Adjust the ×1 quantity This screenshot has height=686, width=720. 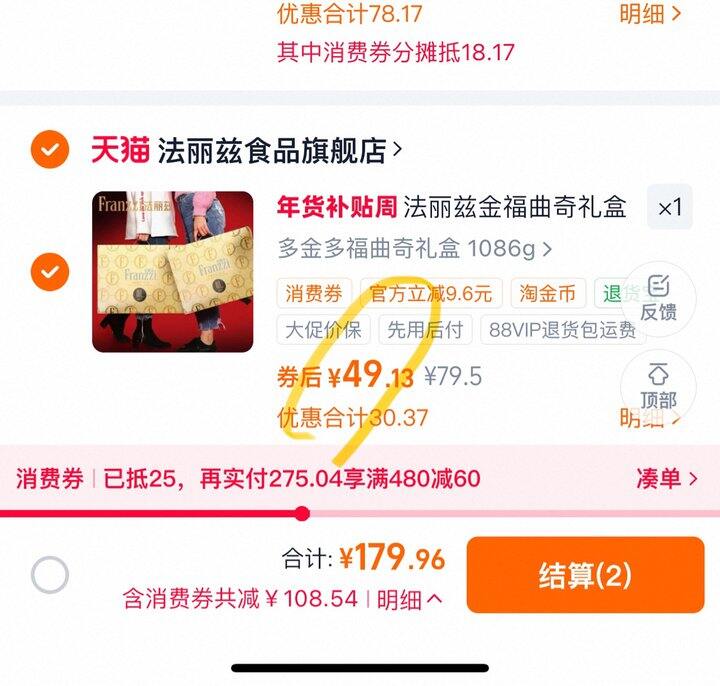pos(669,208)
